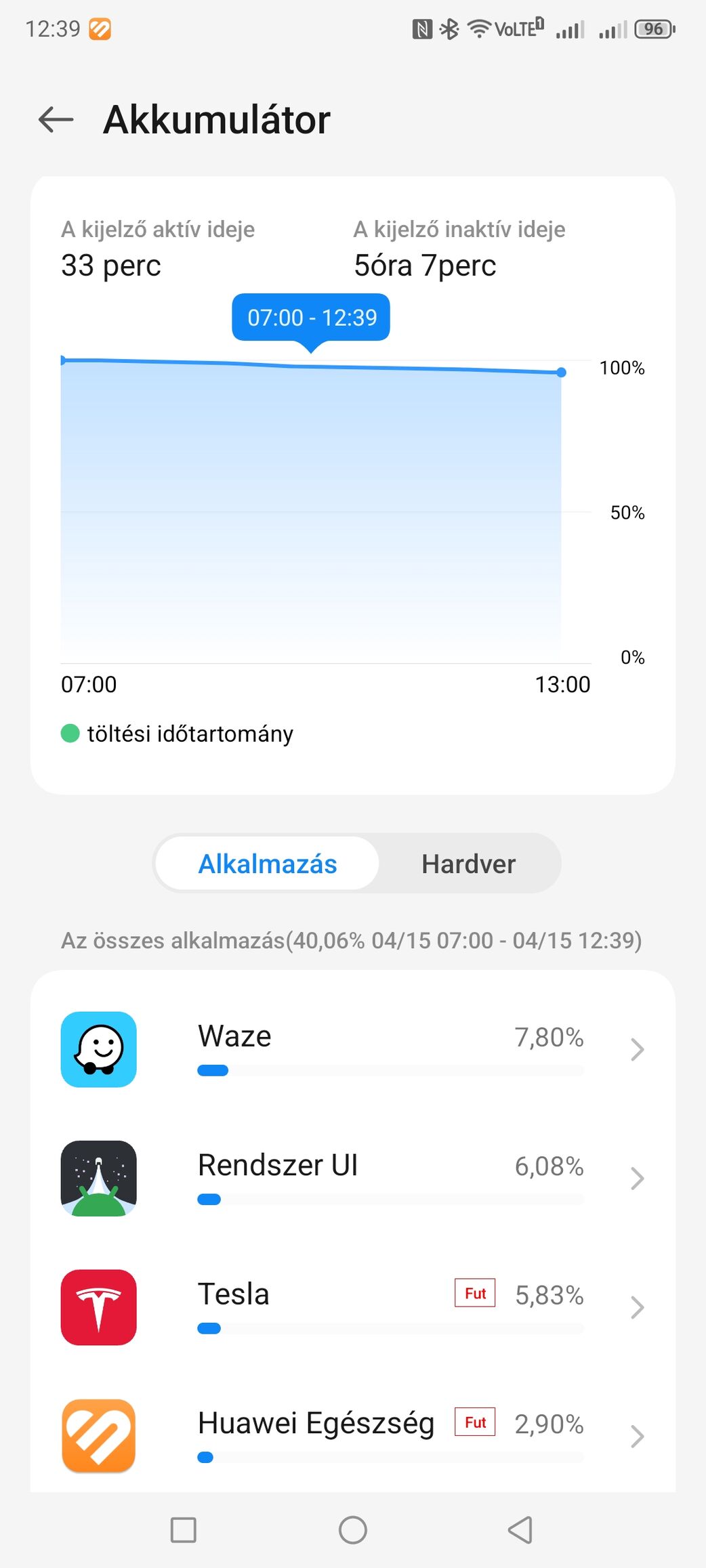The width and height of the screenshot is (706, 1568).
Task: Open recent apps from the navigation bar
Action: [x=183, y=1529]
